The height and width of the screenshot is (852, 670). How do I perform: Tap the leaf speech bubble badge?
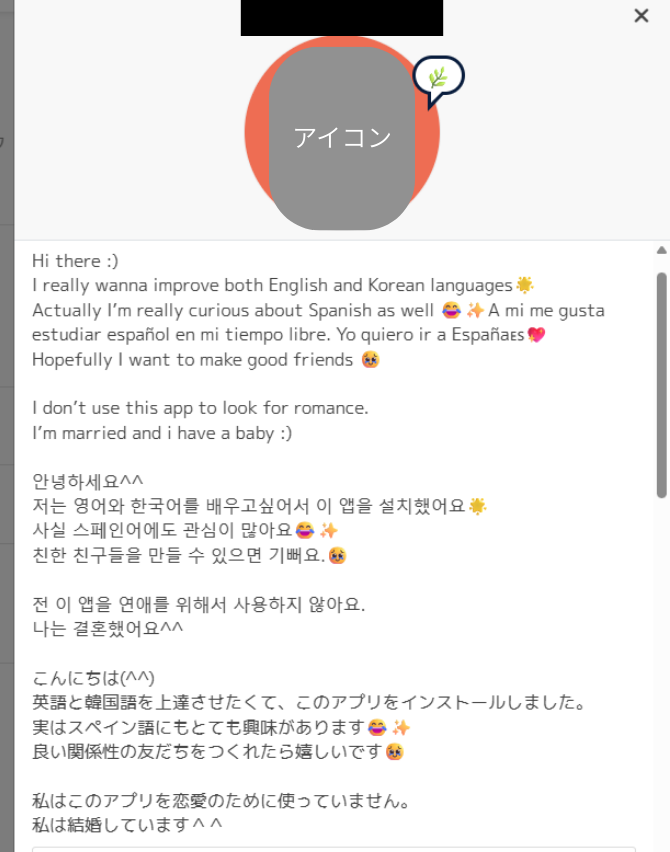(x=438, y=79)
